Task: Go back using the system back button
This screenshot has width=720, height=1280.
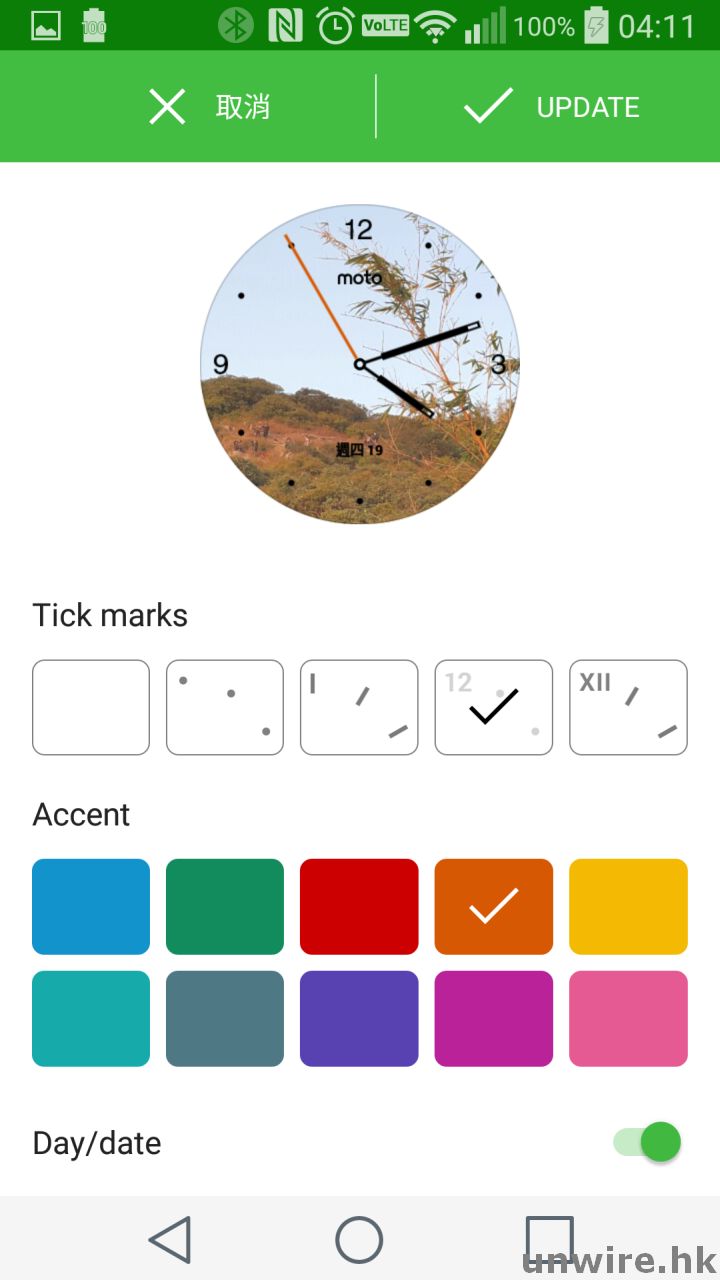Action: tap(170, 1240)
